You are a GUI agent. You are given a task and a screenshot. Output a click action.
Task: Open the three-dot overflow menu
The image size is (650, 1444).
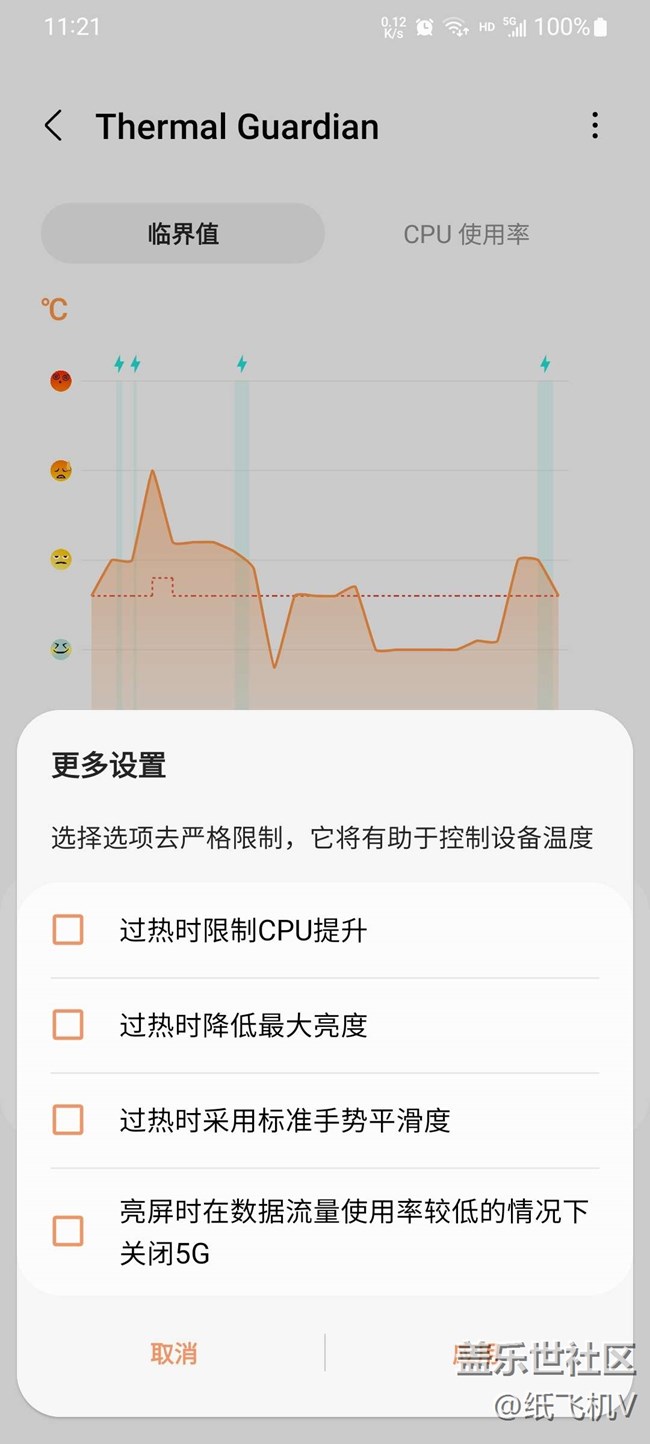pos(594,126)
